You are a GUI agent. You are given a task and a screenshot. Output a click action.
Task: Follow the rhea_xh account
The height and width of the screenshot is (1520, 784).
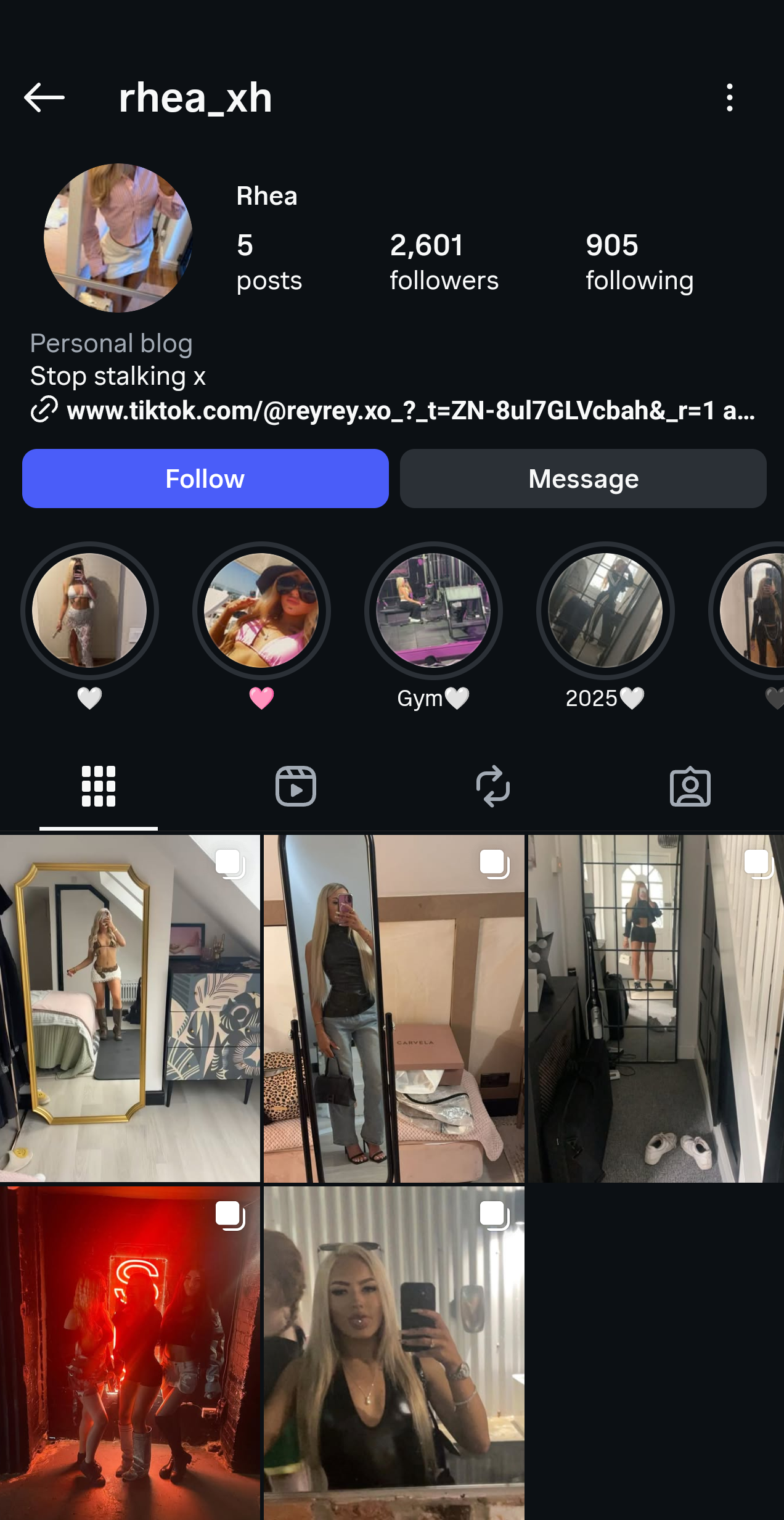[x=205, y=479]
